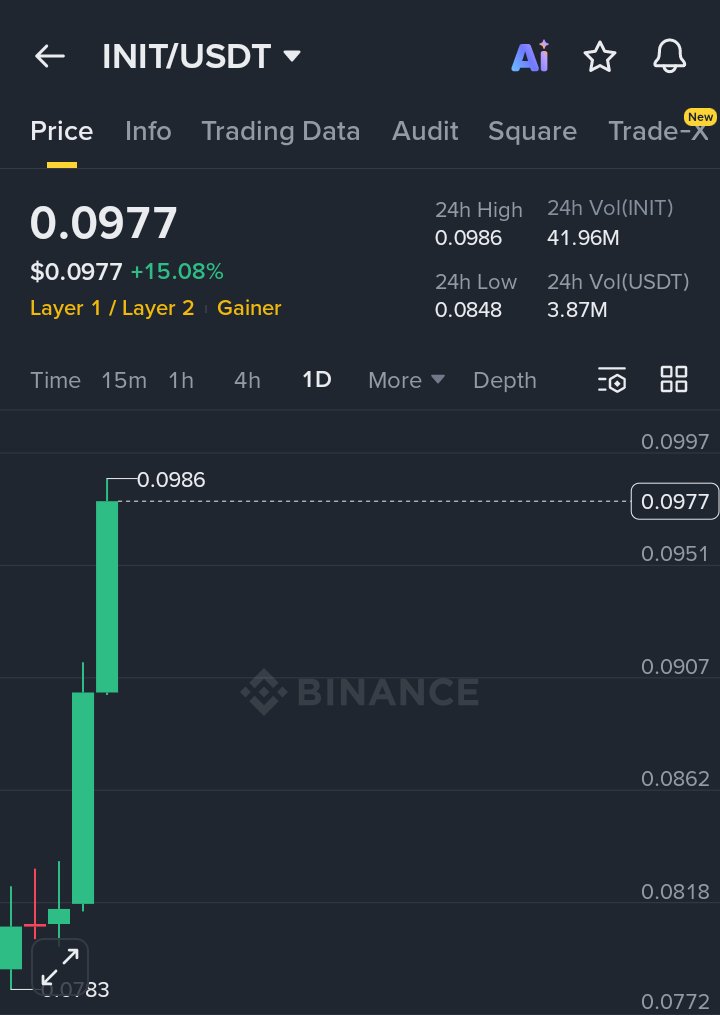This screenshot has width=720, height=1015.
Task: Select the 1h chart interval
Action: (181, 380)
